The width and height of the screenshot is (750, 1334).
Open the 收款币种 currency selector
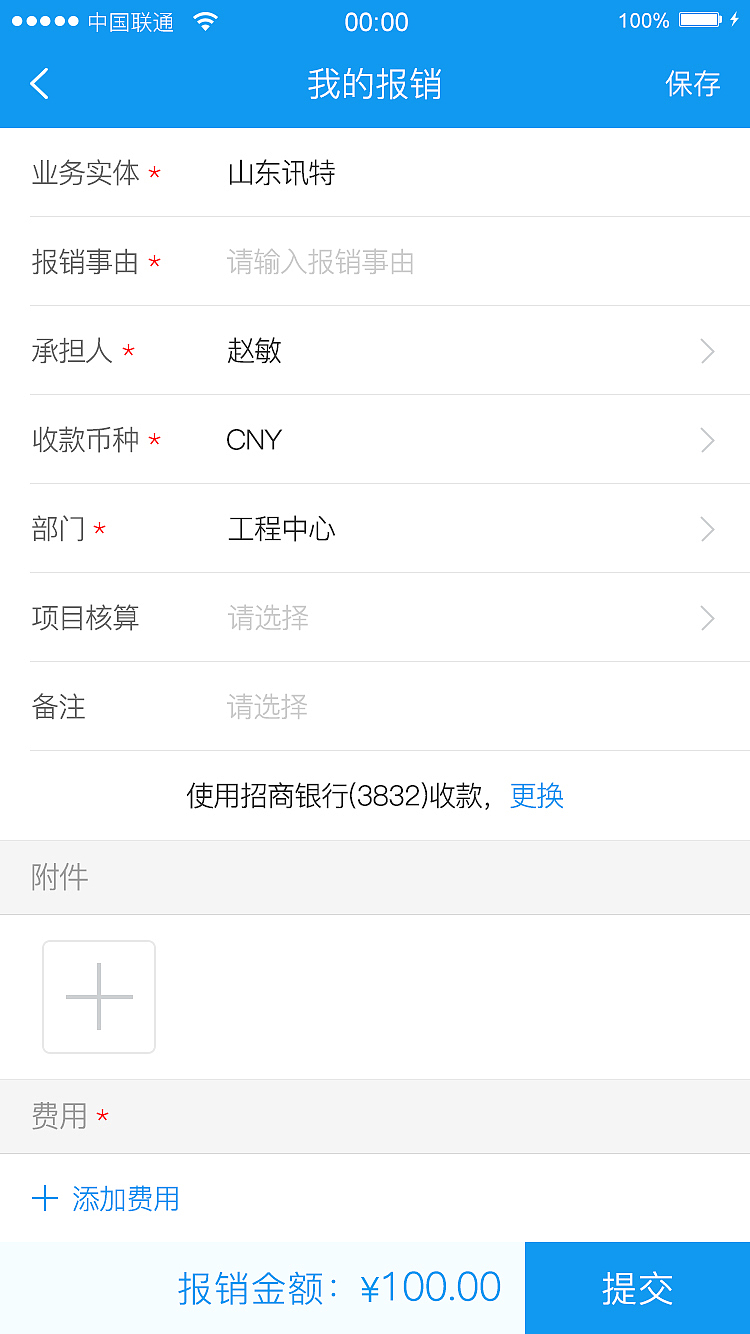707,440
